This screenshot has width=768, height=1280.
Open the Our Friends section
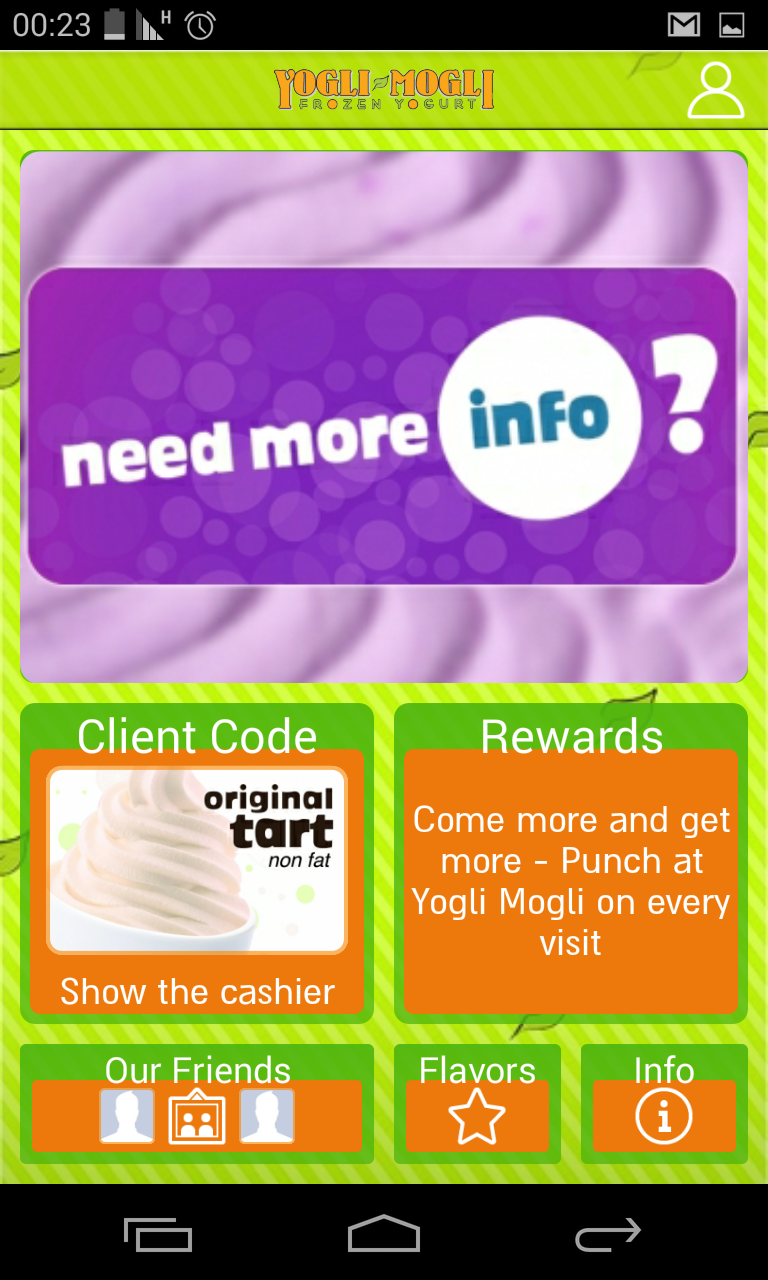(x=197, y=1104)
